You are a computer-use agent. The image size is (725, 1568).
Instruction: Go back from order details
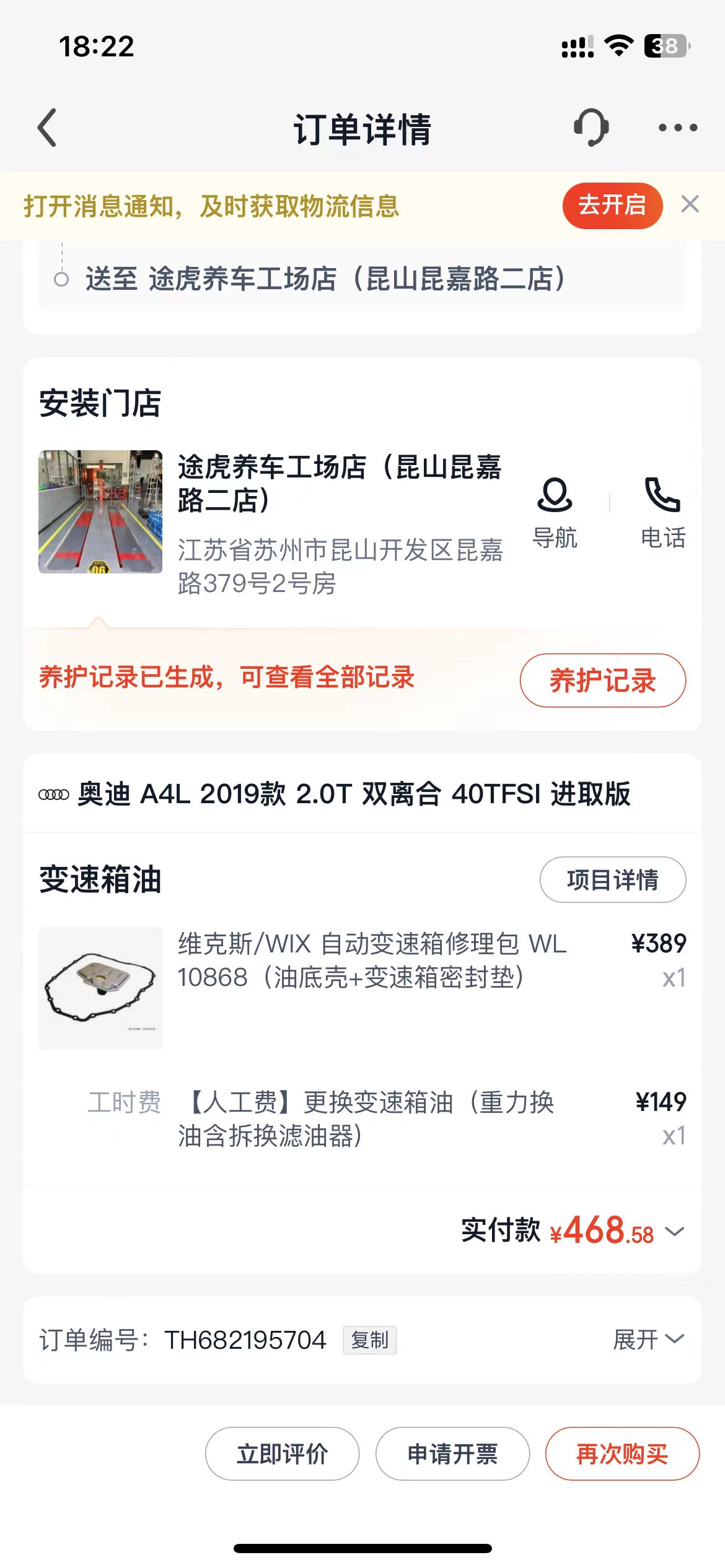48,128
